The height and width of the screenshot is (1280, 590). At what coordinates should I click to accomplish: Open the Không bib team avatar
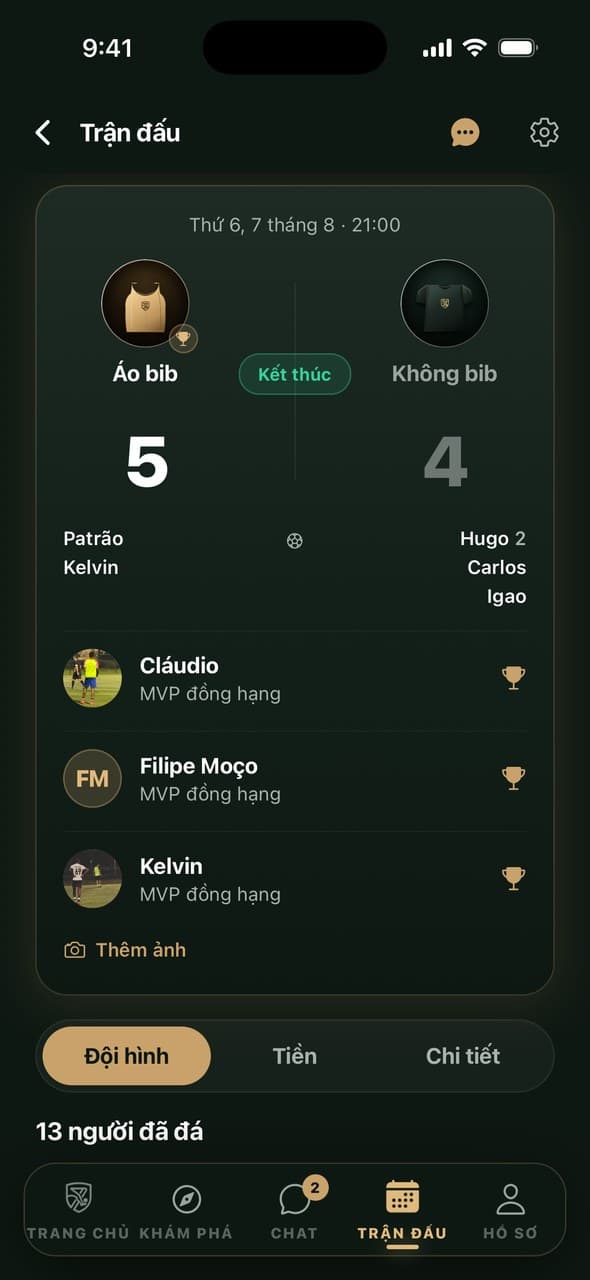444,303
